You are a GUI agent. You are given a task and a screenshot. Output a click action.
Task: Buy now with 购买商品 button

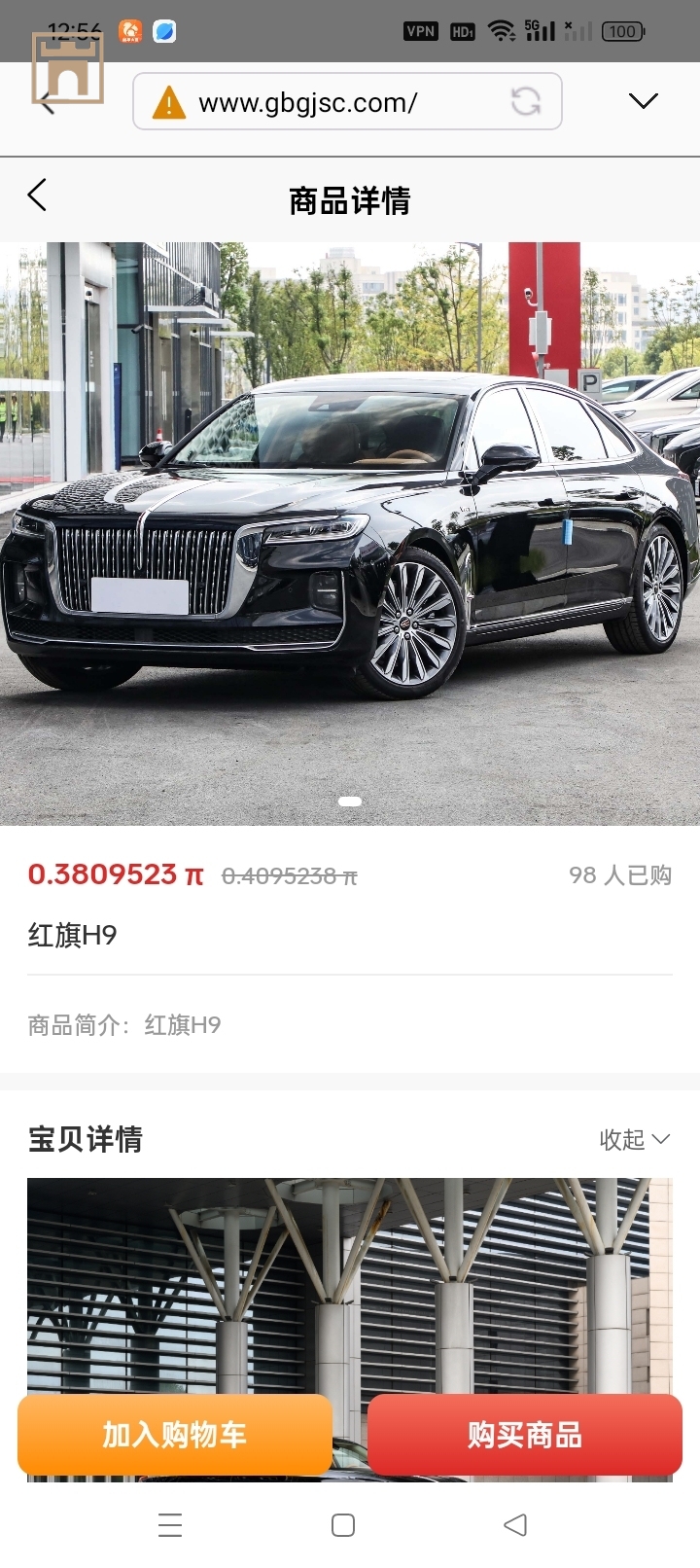point(525,1435)
